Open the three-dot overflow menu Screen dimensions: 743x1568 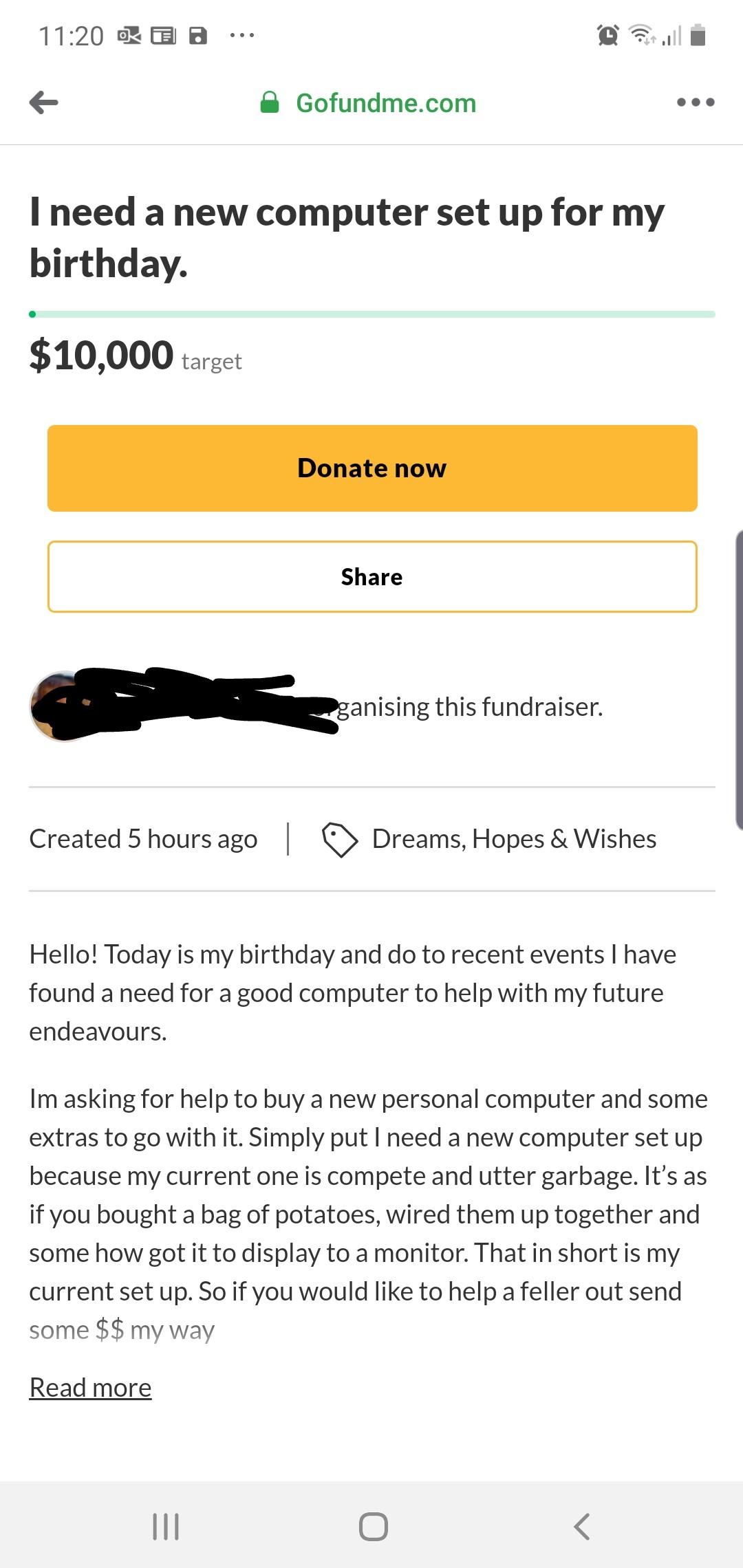coord(694,102)
